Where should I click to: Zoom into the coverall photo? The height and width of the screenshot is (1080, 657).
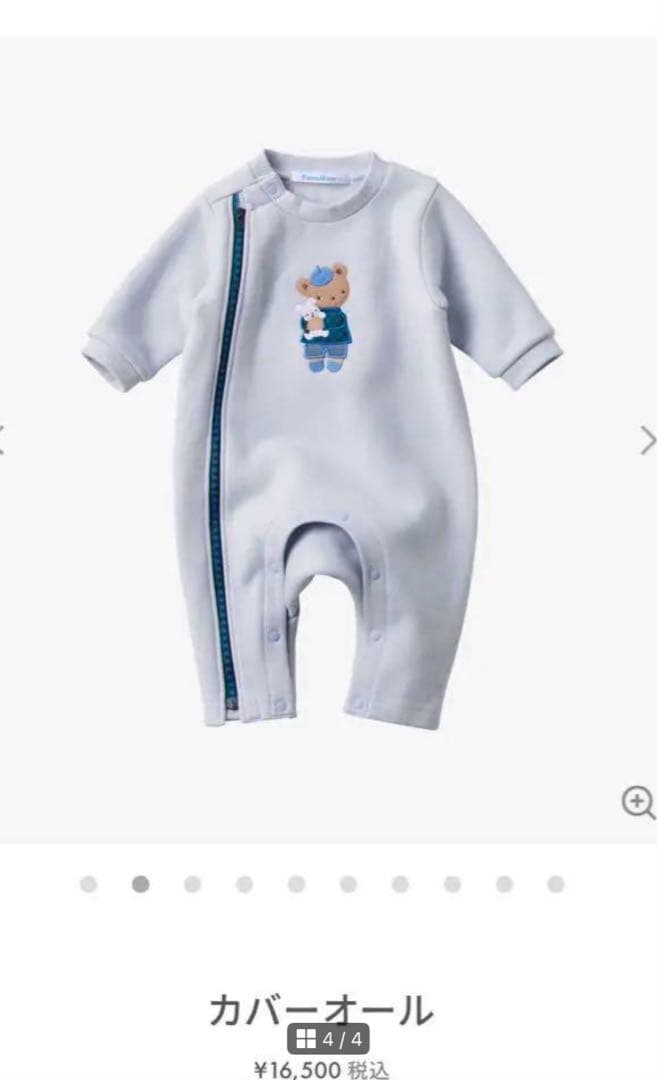point(637,801)
